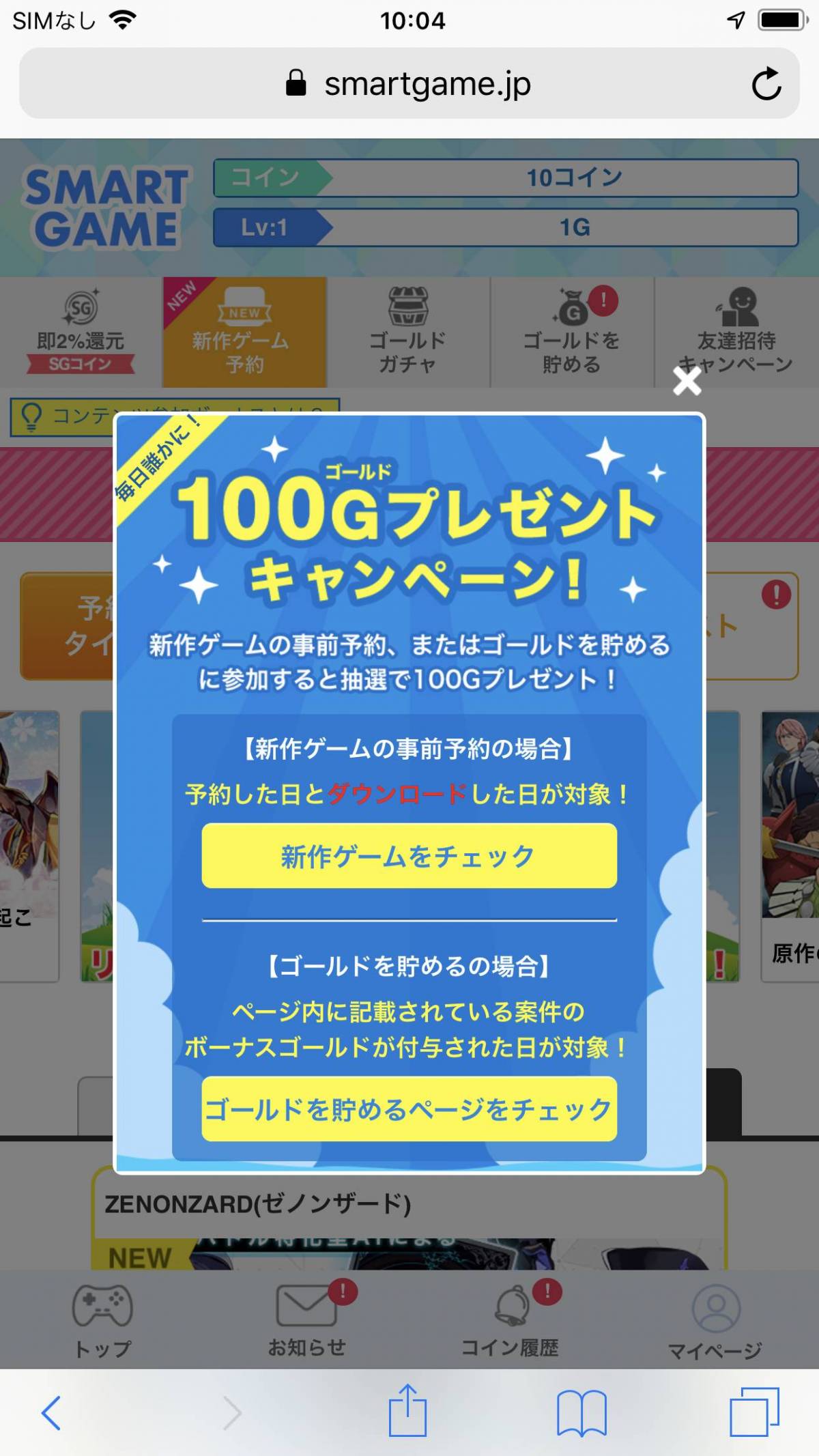Go to マイページ
Viewport: 819px width, 1456px height.
(x=715, y=1321)
